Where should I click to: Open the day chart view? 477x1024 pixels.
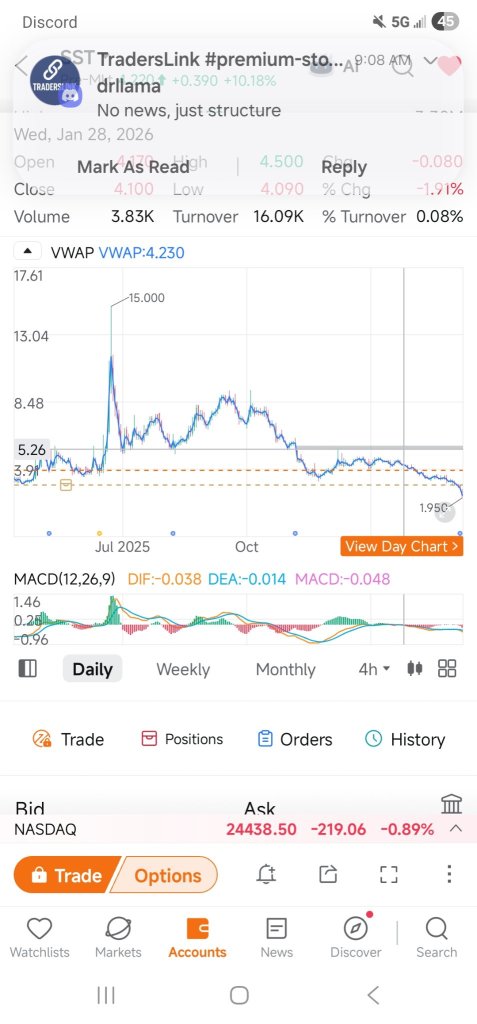point(402,547)
